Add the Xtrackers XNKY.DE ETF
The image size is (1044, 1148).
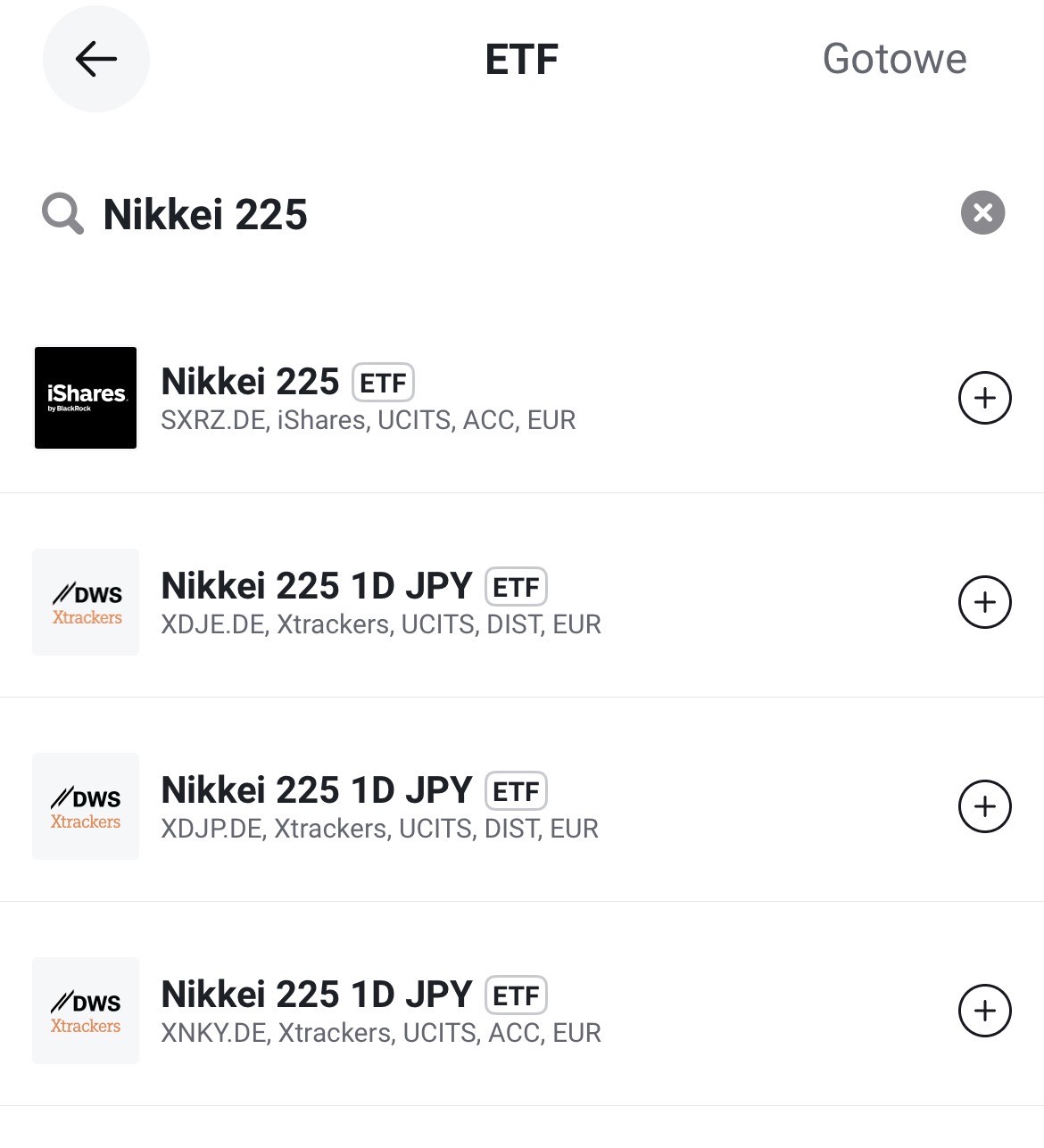984,1011
